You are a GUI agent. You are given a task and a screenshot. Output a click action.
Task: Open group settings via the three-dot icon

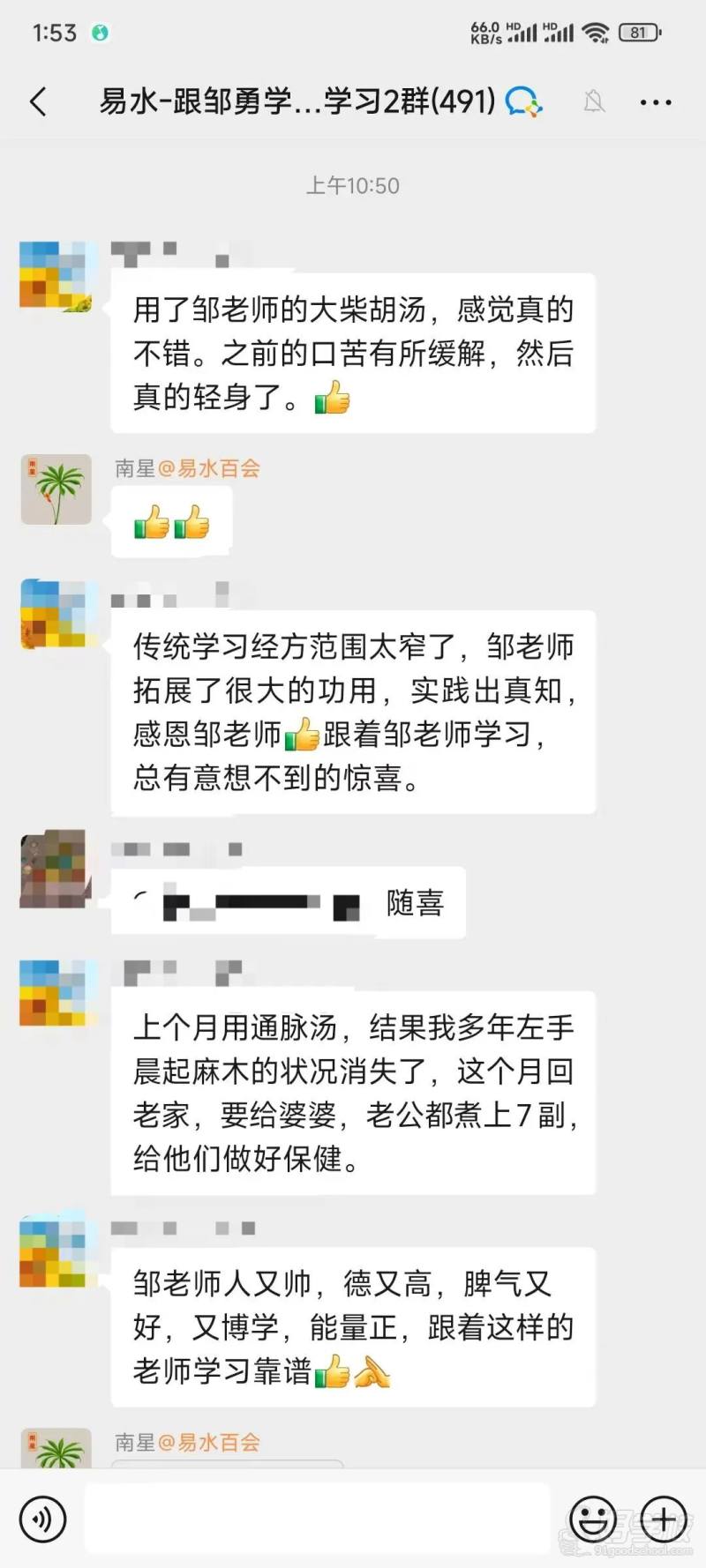coord(655,102)
